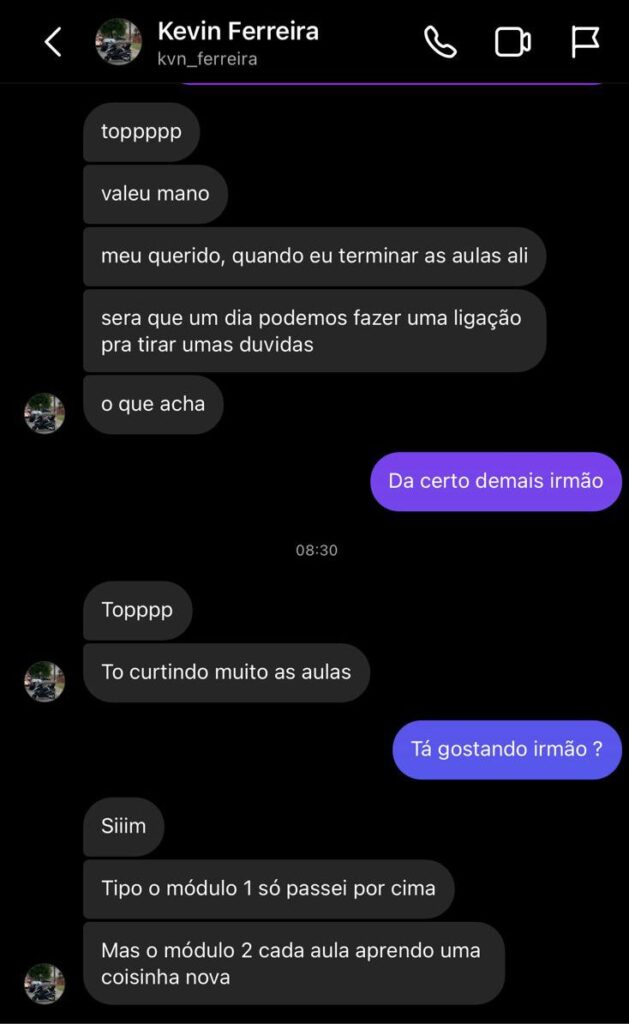This screenshot has height=1024, width=629.
Task: Go back to the message list
Action: [x=53, y=42]
